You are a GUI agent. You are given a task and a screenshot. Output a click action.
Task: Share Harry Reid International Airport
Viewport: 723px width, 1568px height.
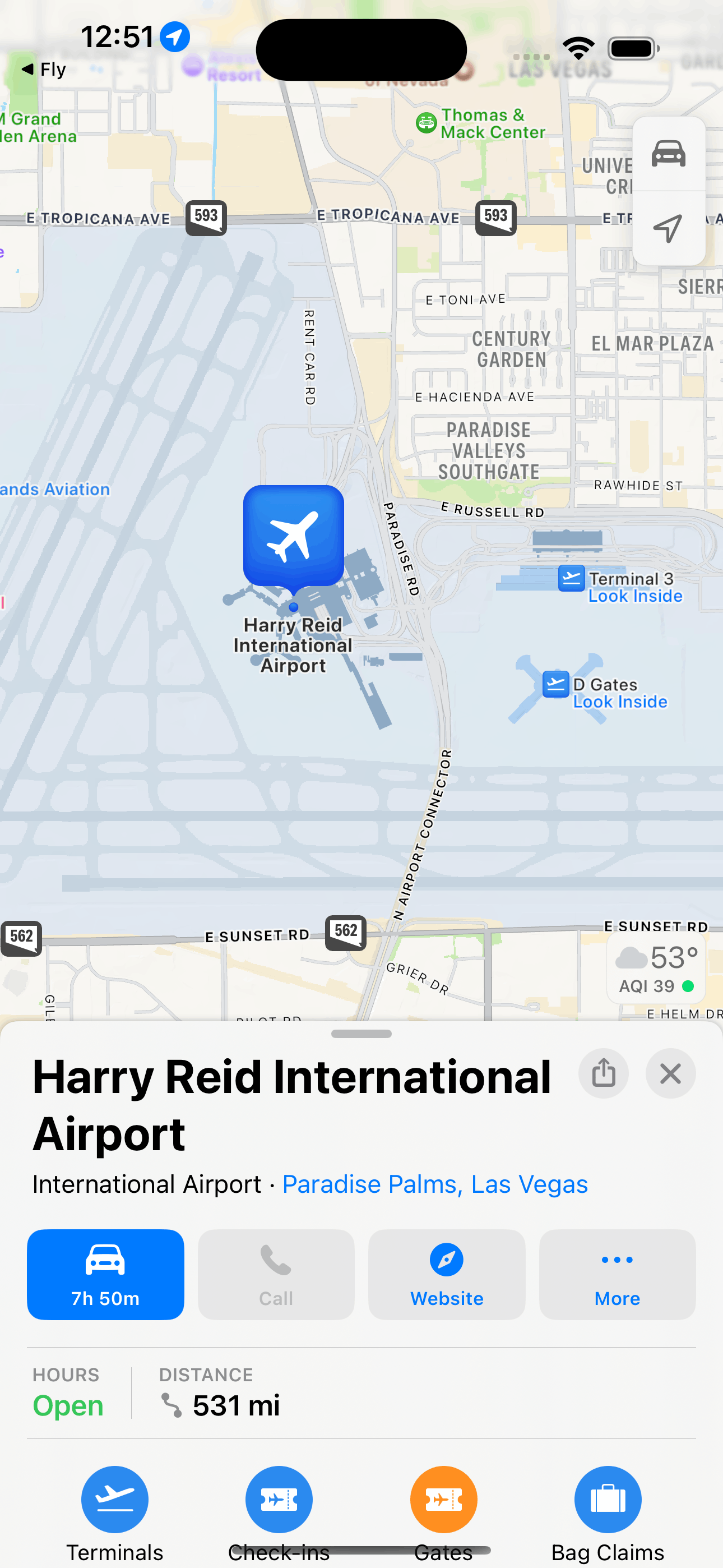coord(603,1073)
